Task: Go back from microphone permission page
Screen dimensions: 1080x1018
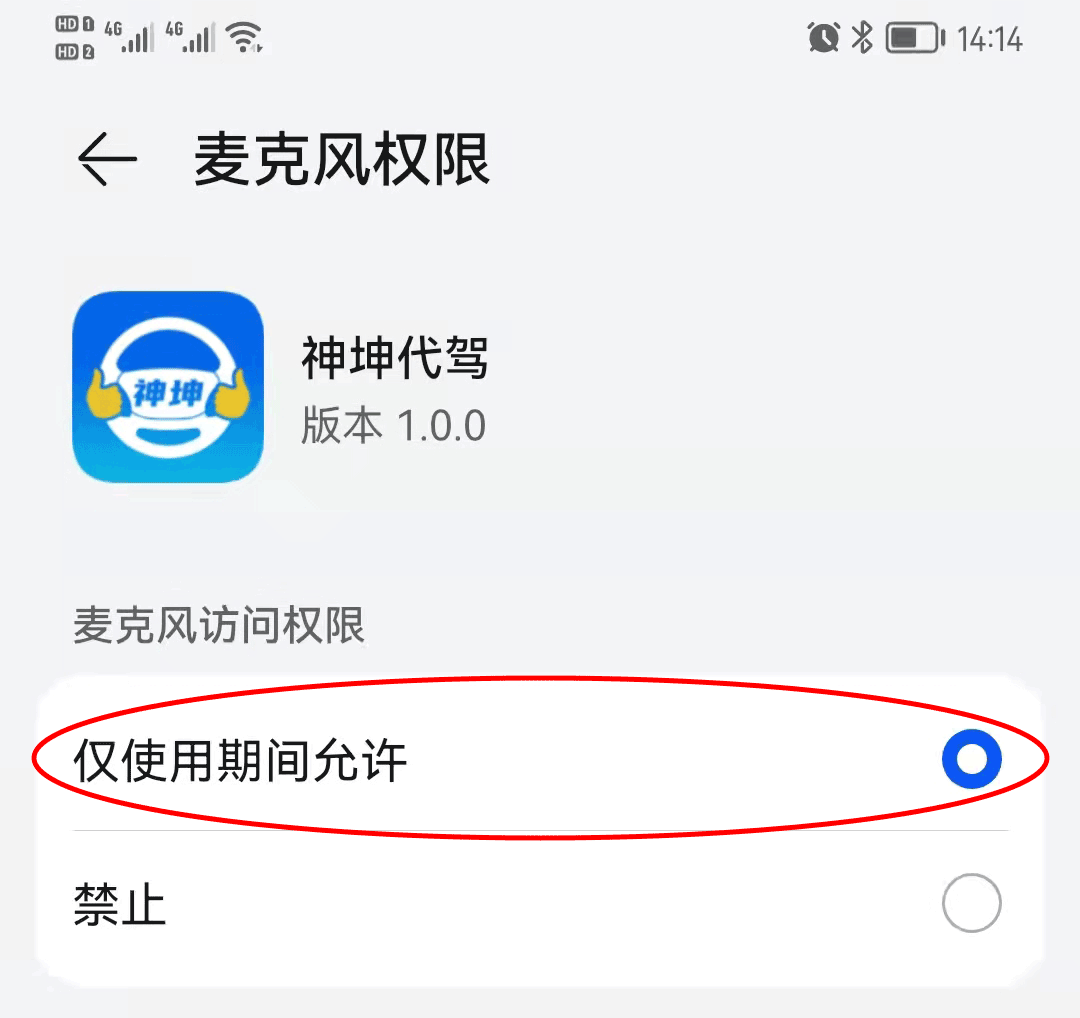Action: point(107,159)
